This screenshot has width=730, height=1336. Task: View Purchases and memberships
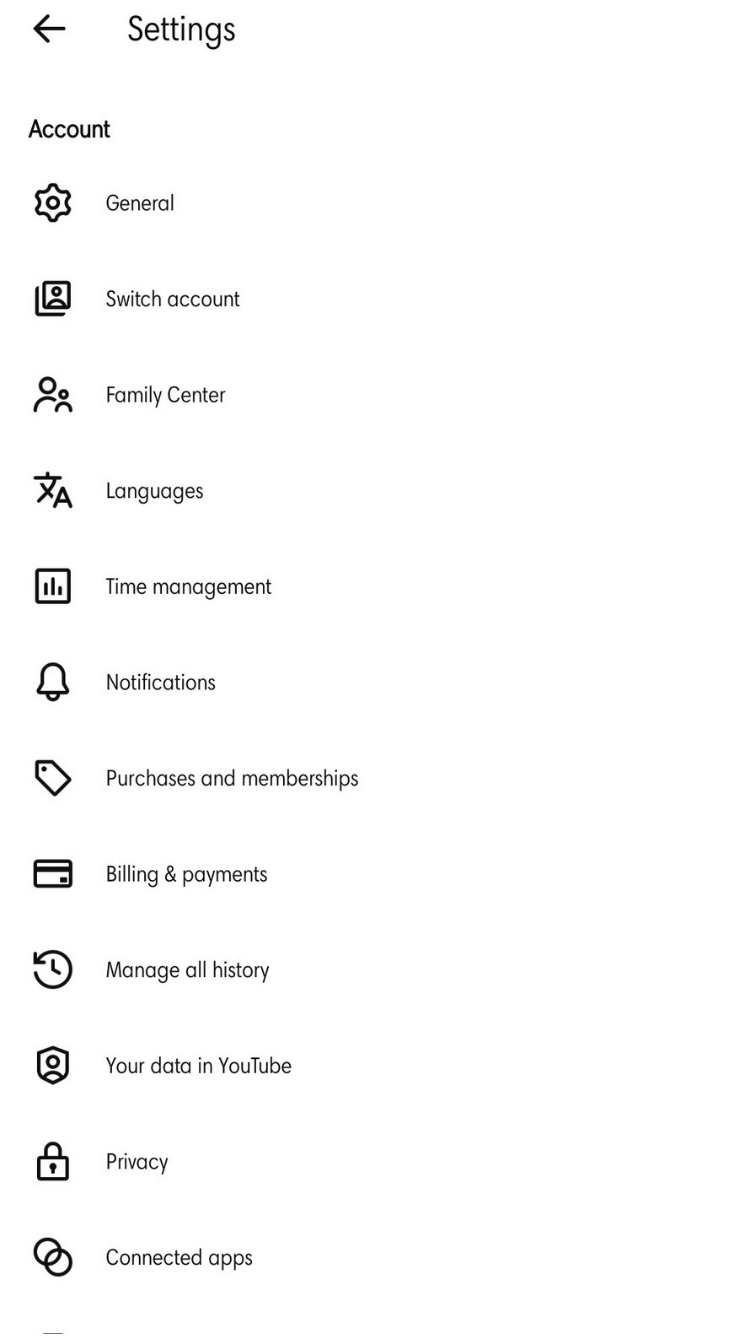[231, 779]
